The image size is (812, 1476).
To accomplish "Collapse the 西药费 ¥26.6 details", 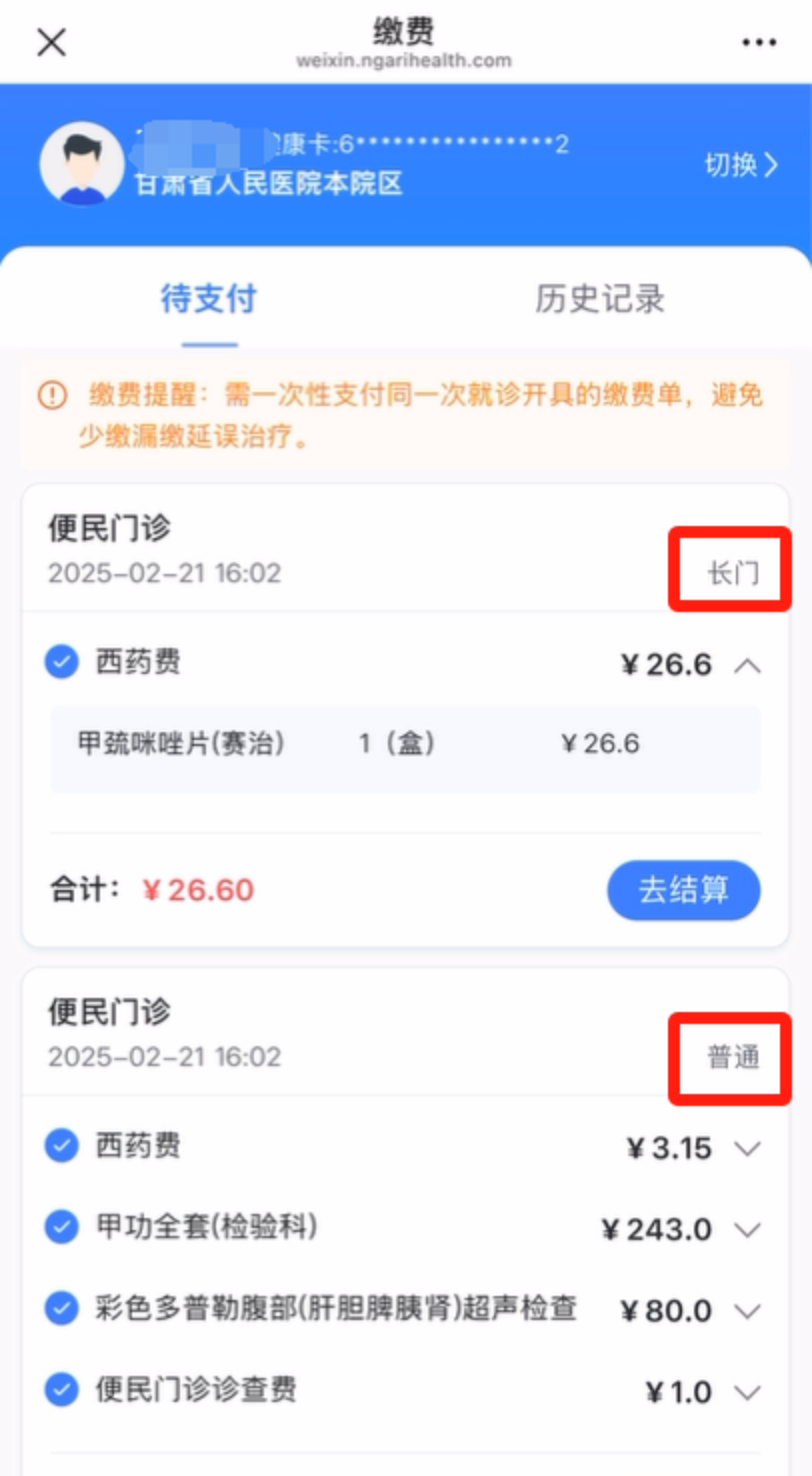I will (747, 665).
